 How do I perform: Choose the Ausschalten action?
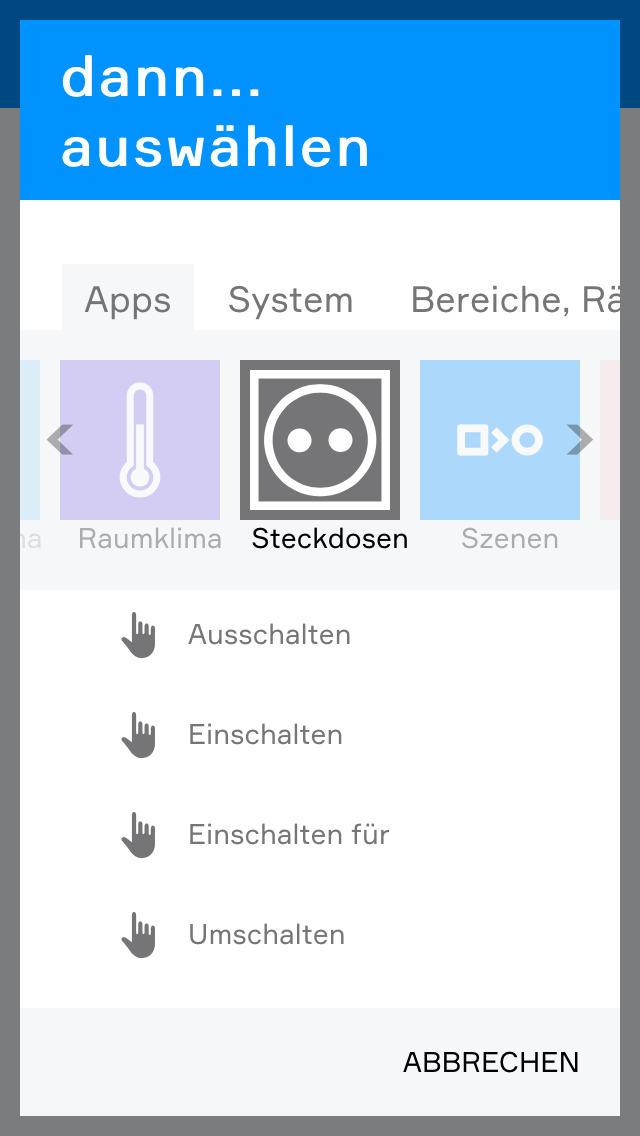[269, 635]
